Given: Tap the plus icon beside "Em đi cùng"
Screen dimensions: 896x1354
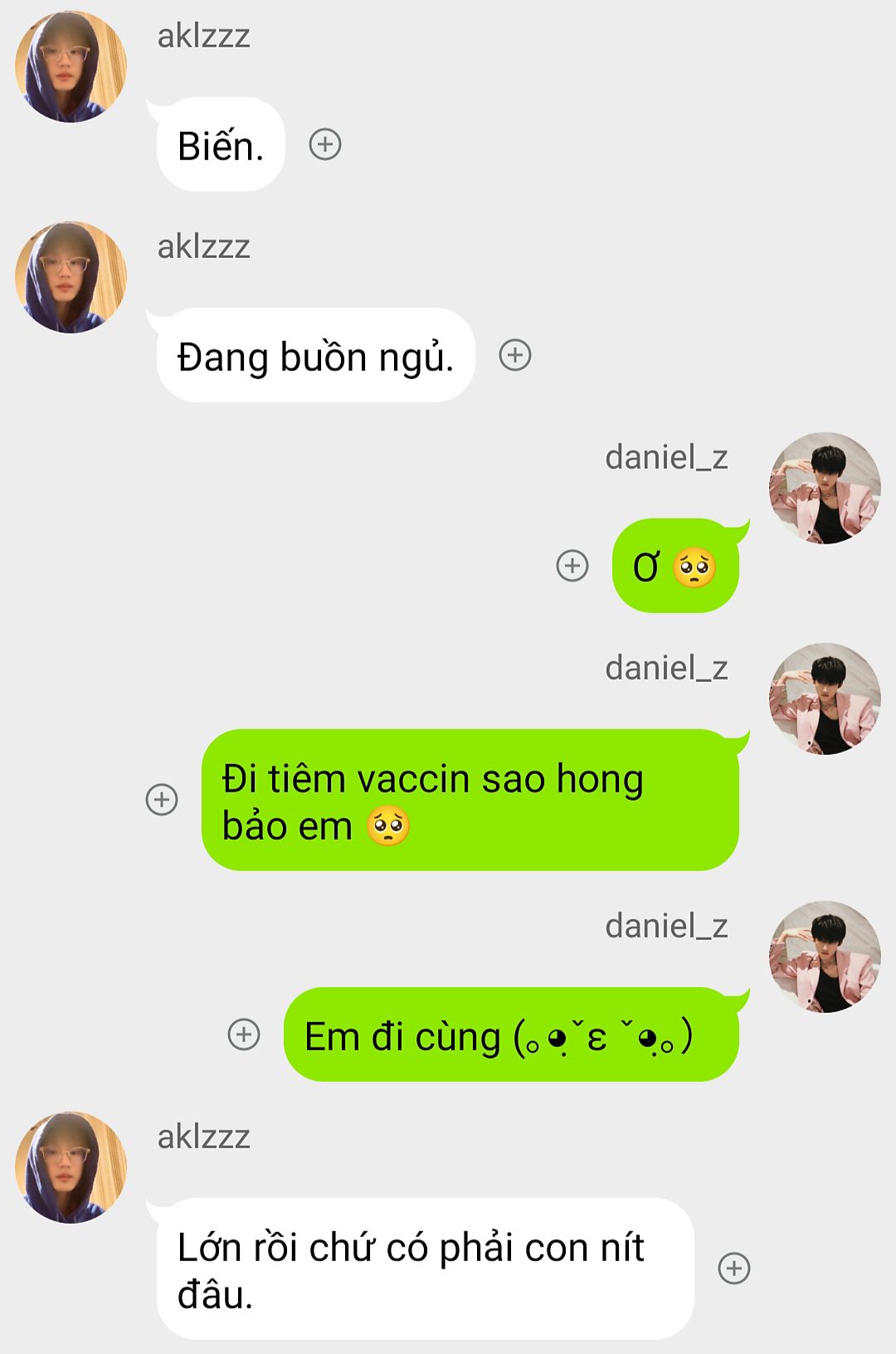Looking at the screenshot, I should click(244, 1035).
